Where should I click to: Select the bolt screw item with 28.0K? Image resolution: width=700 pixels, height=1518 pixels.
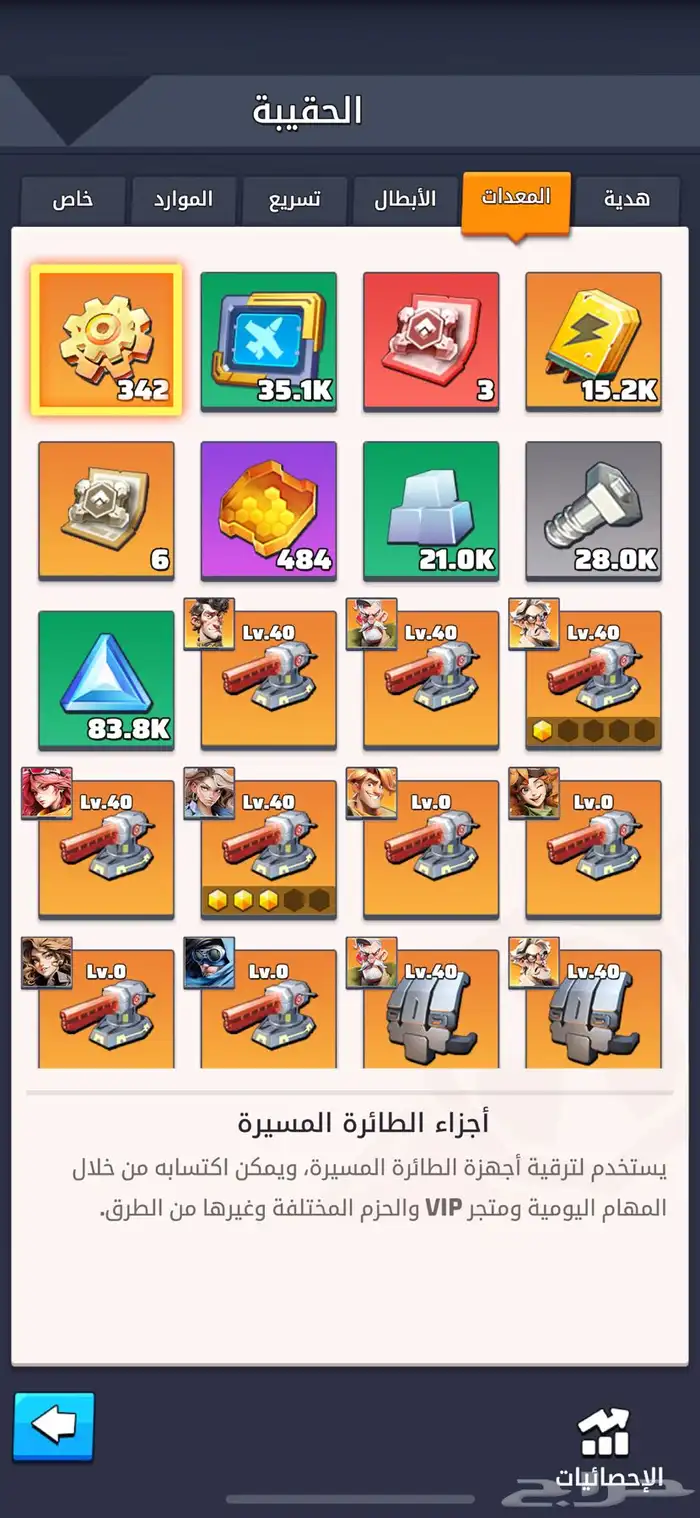(x=594, y=511)
